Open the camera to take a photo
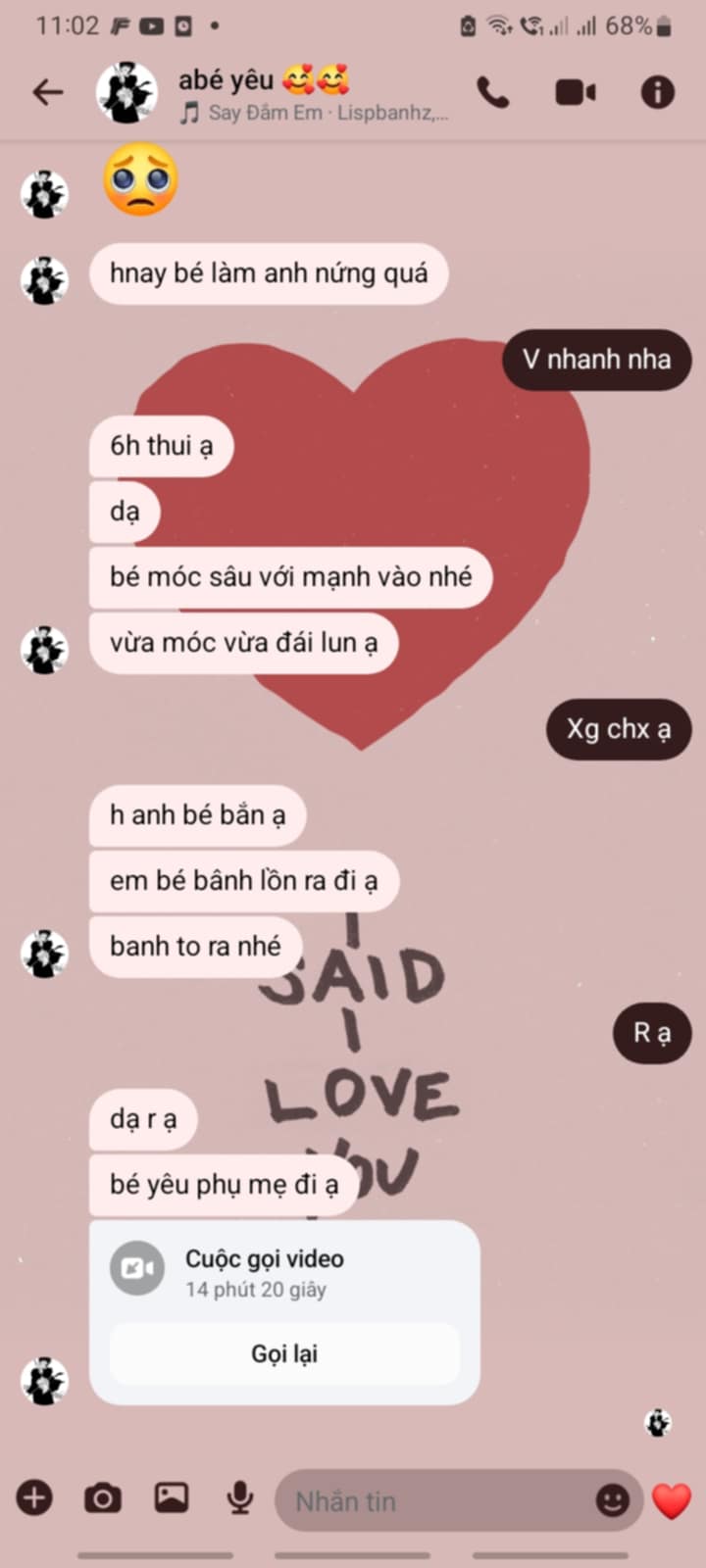The height and width of the screenshot is (1568, 706). click(x=103, y=1498)
